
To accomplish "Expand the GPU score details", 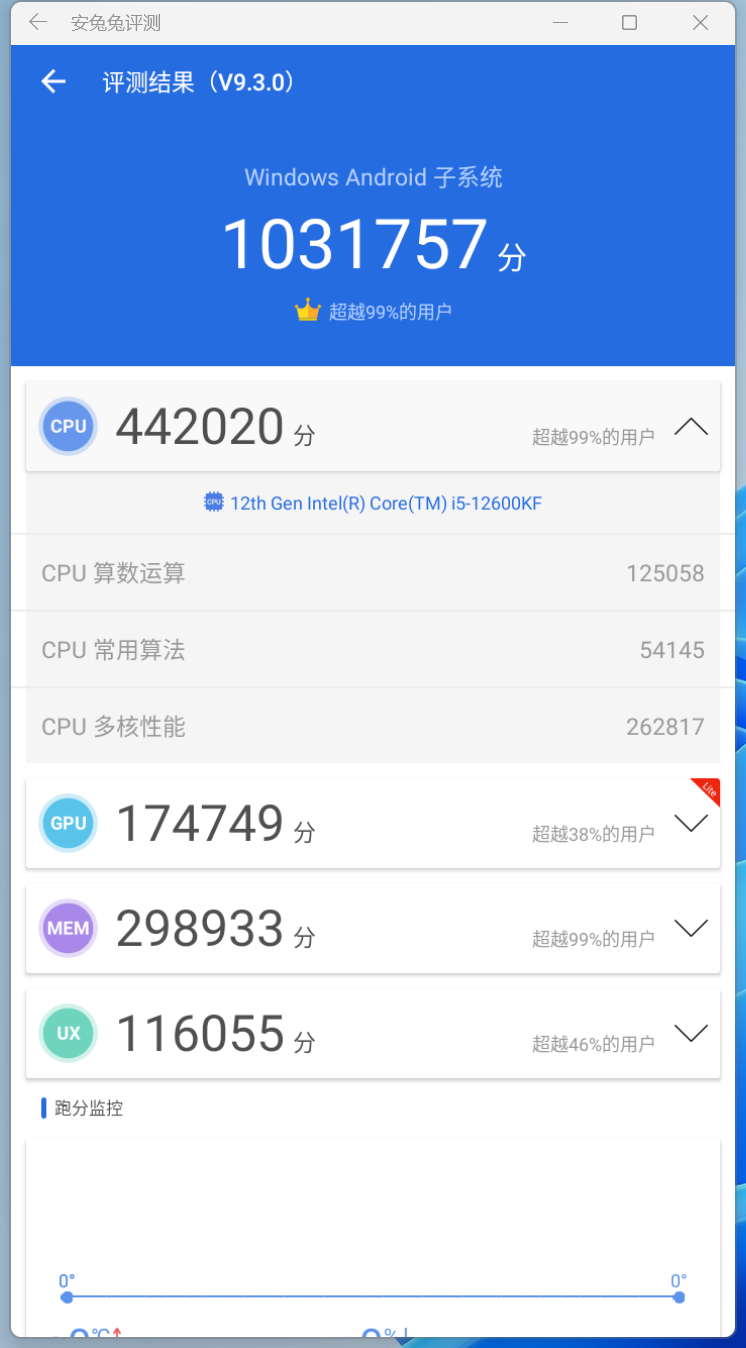I will click(690, 823).
